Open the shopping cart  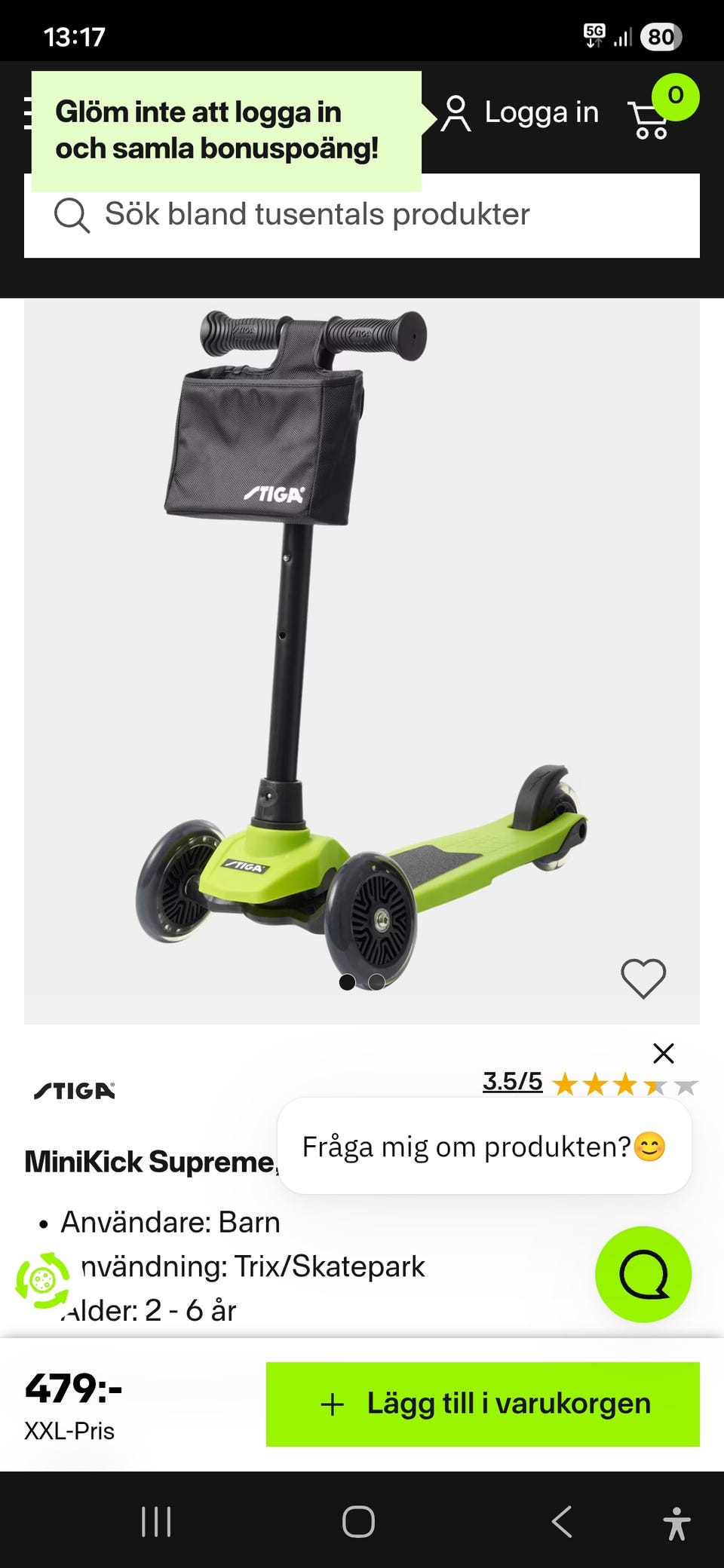click(x=650, y=119)
